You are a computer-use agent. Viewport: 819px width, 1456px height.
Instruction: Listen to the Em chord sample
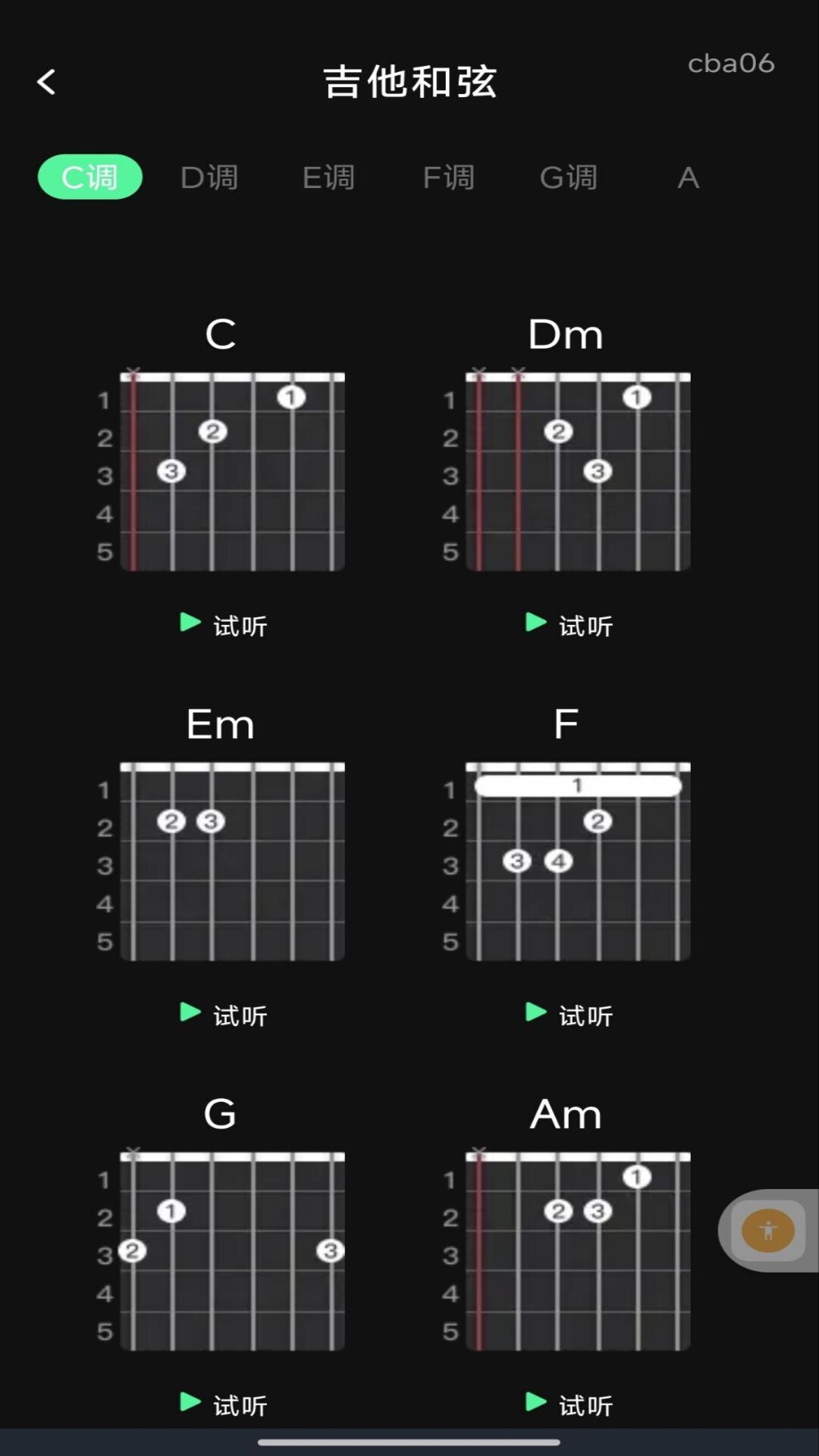223,1015
